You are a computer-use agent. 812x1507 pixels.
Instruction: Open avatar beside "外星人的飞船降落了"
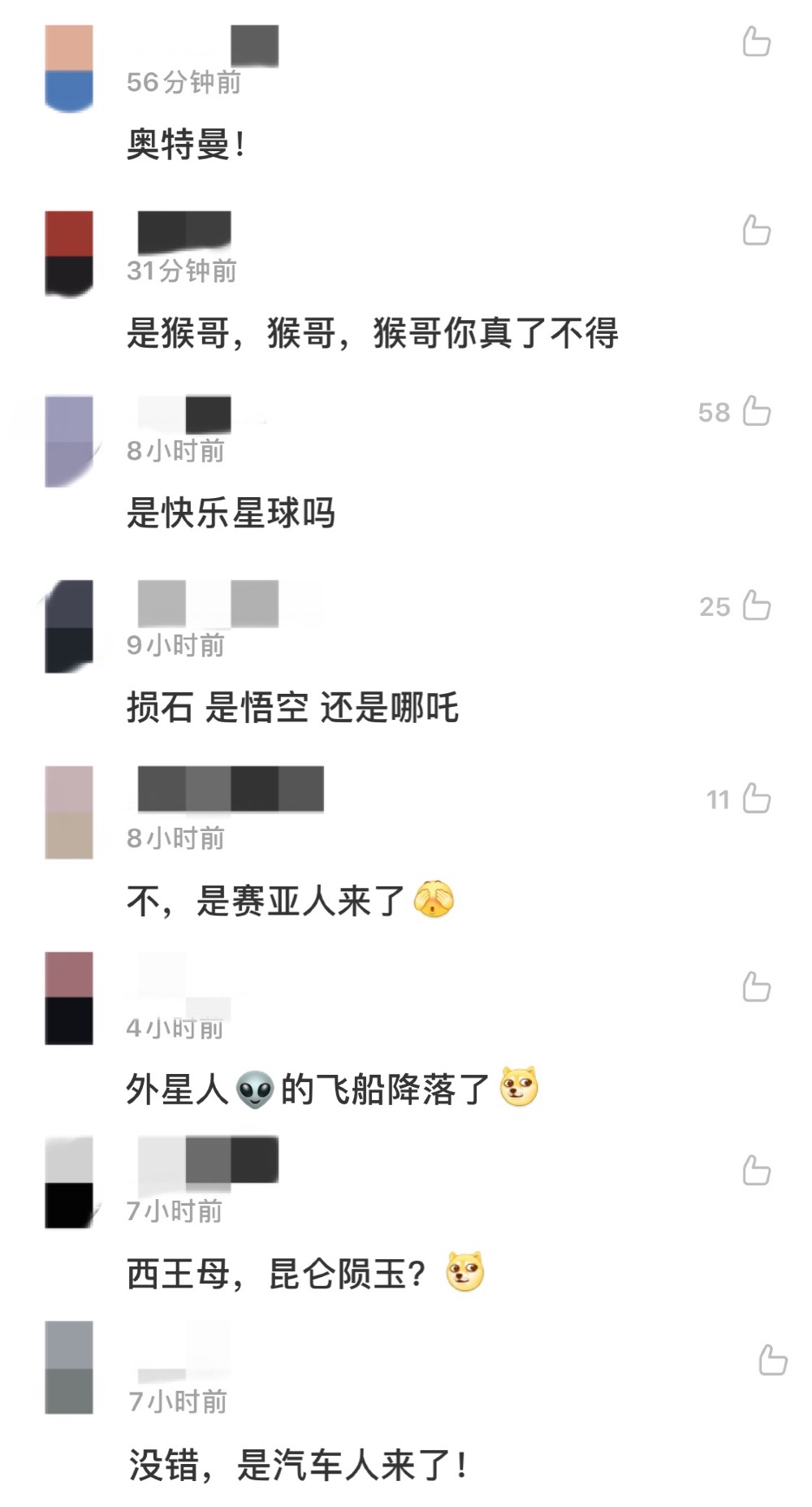(69, 998)
